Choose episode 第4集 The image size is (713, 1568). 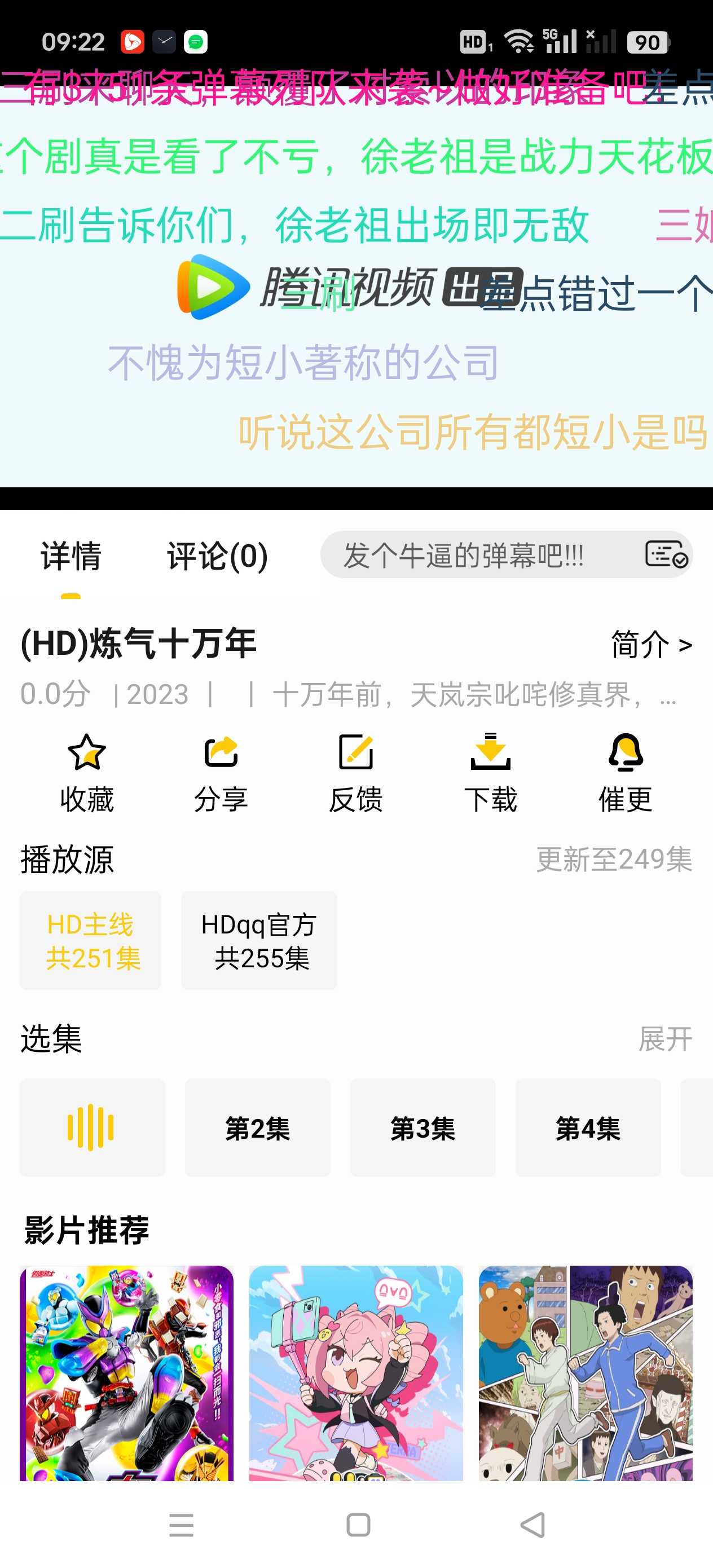pyautogui.click(x=588, y=1128)
